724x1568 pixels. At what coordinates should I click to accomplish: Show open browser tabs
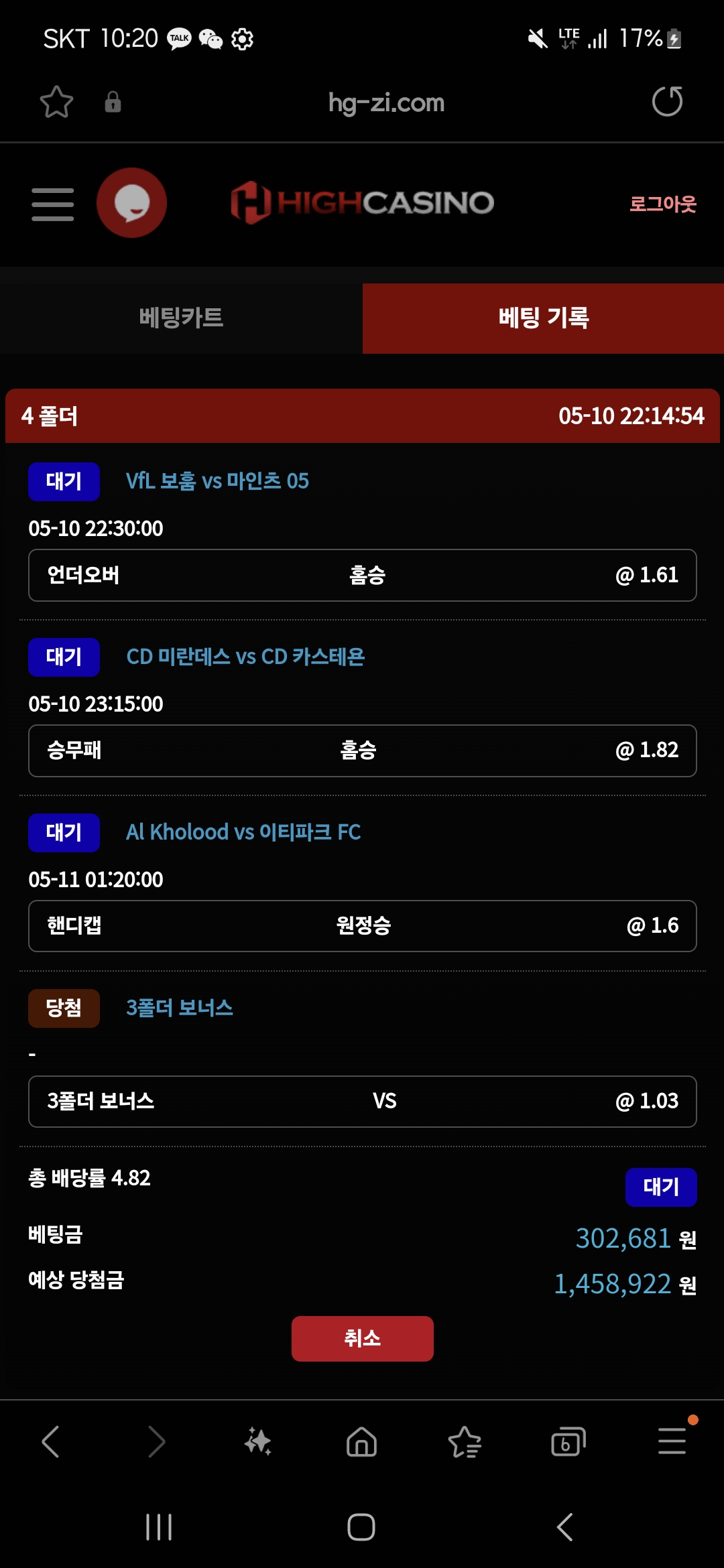568,1441
